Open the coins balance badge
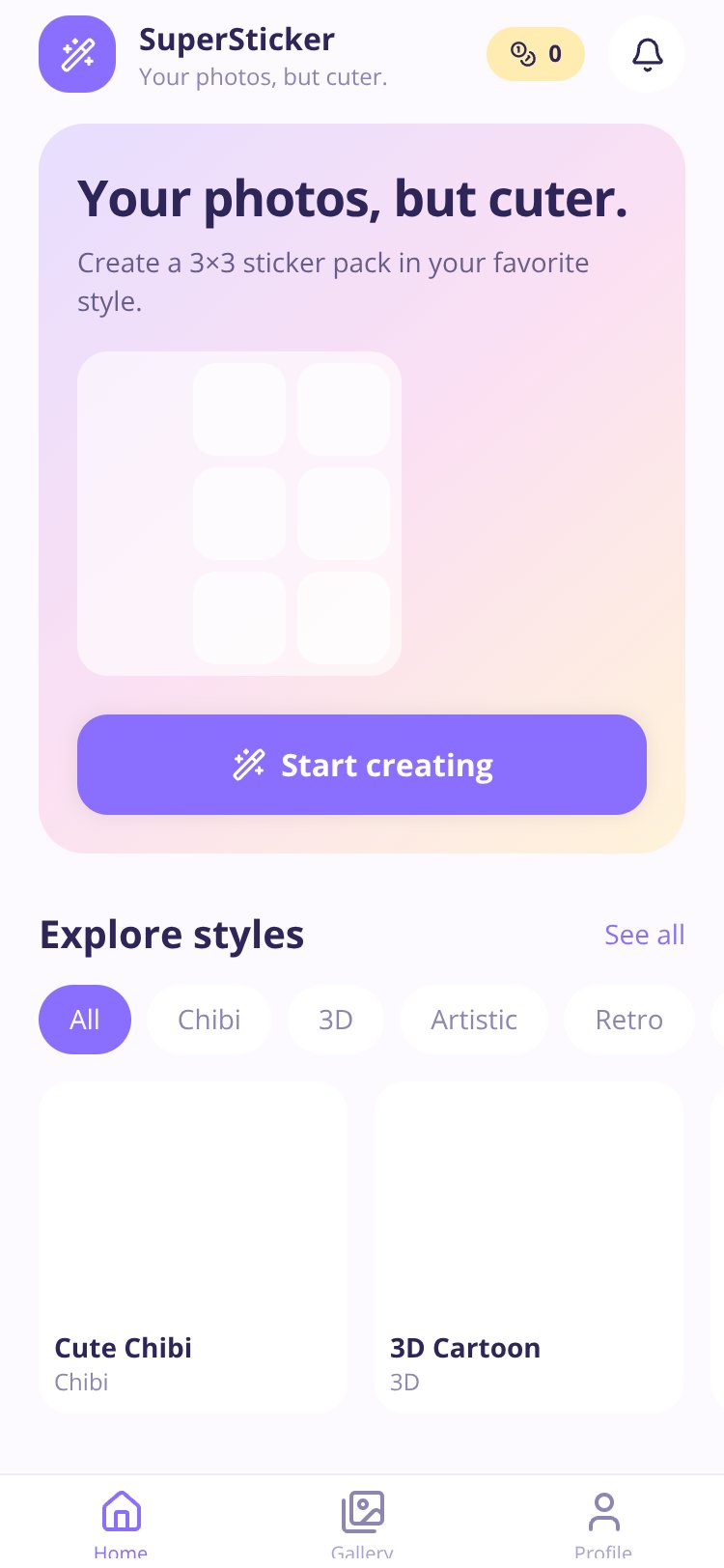 [536, 54]
